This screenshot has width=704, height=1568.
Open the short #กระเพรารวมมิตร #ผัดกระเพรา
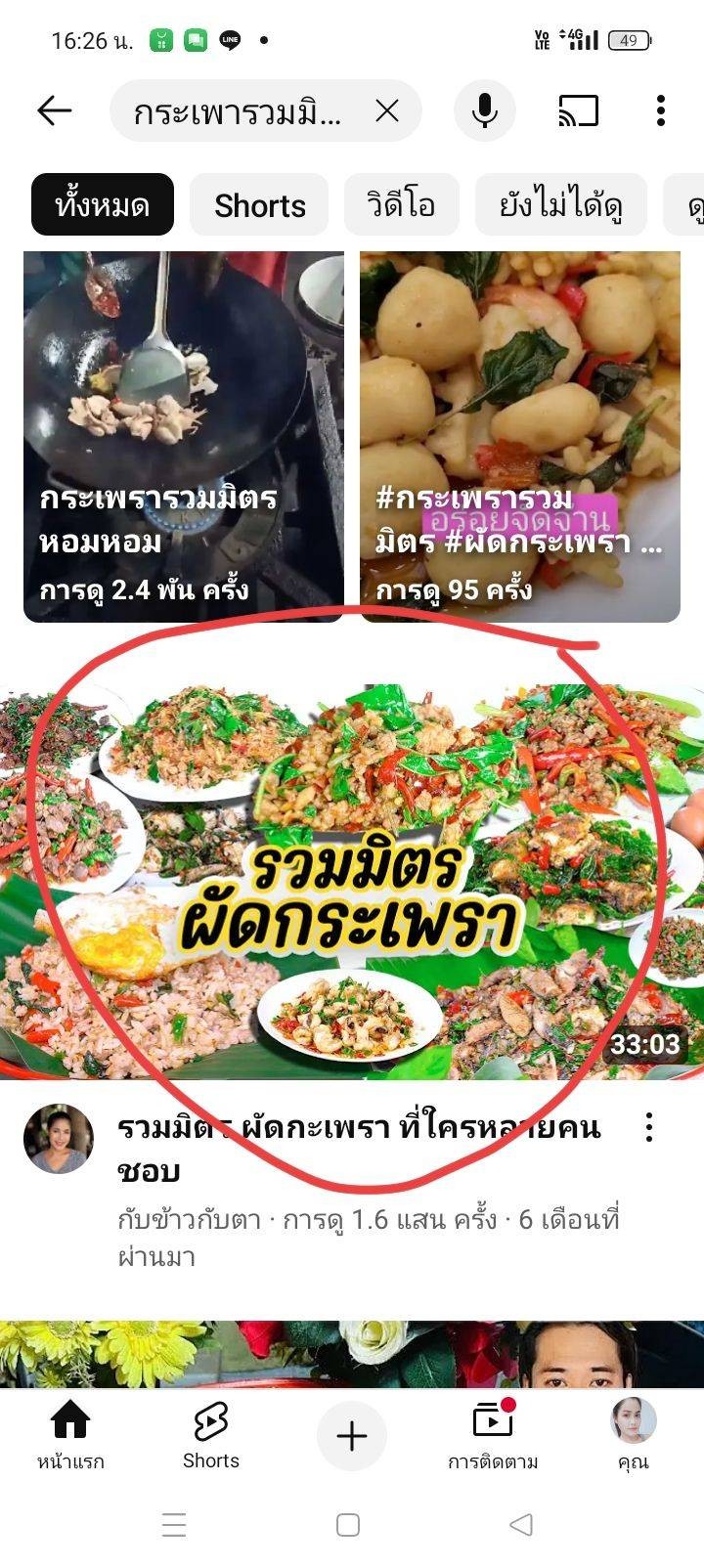[520, 436]
